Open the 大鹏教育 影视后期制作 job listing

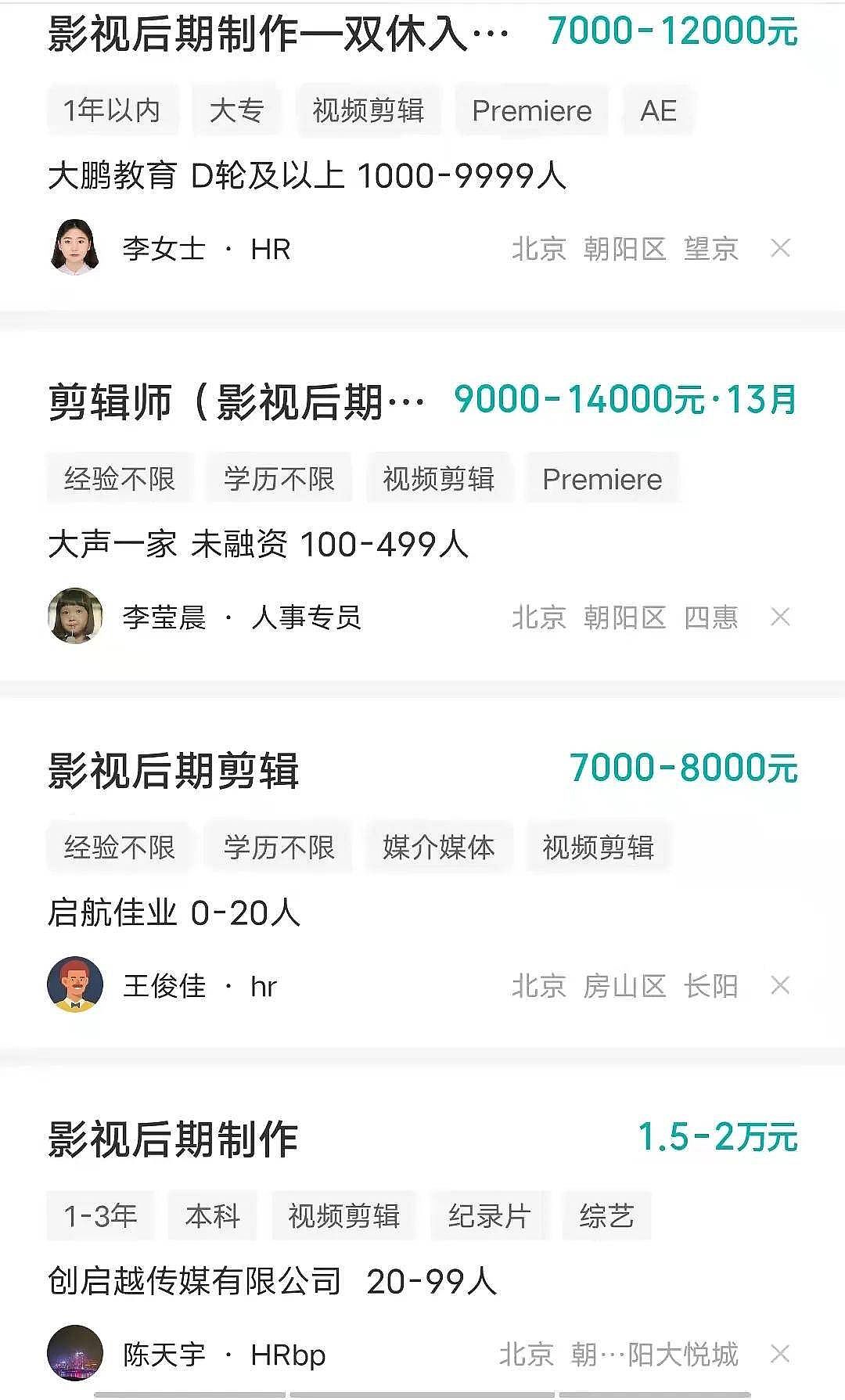coord(278,34)
